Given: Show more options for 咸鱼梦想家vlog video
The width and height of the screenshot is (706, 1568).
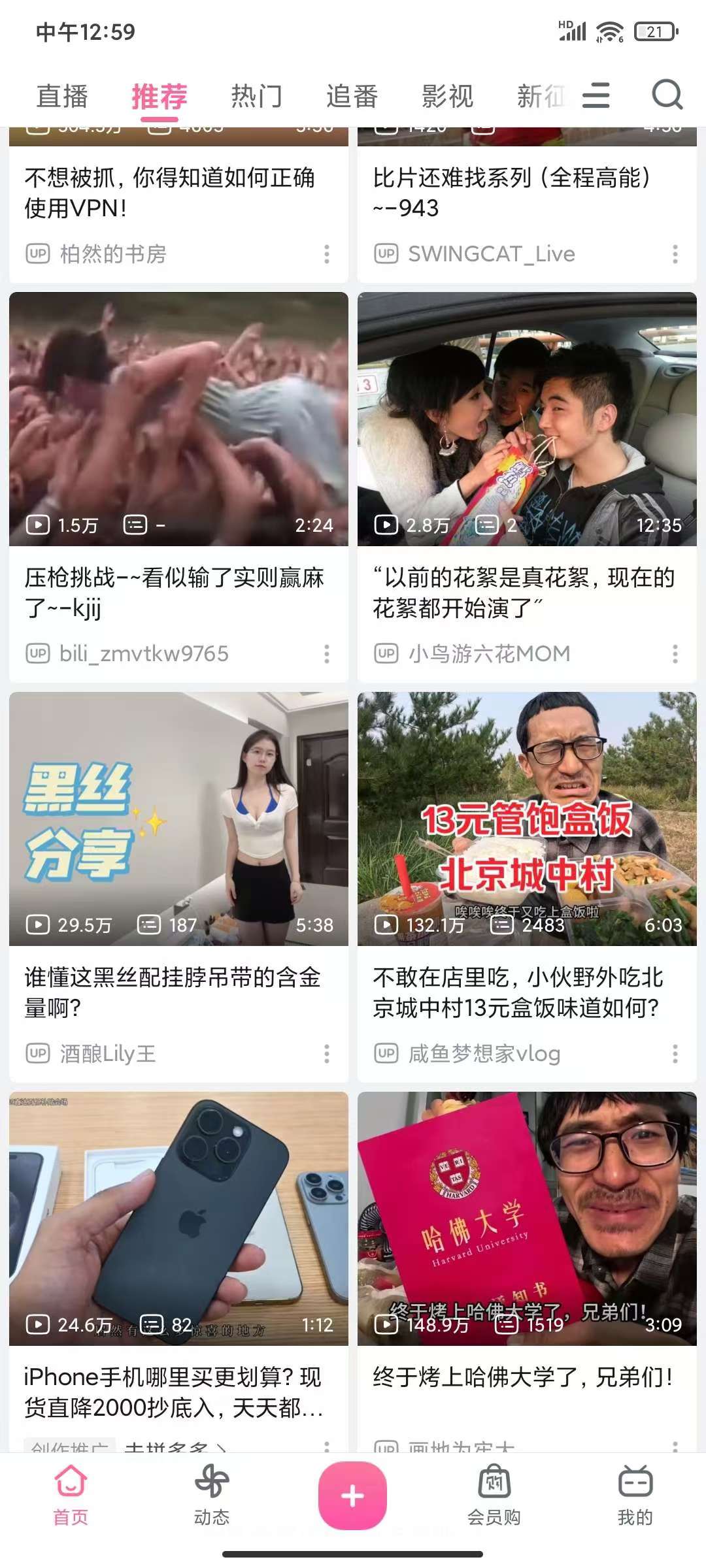Looking at the screenshot, I should click(x=675, y=1054).
